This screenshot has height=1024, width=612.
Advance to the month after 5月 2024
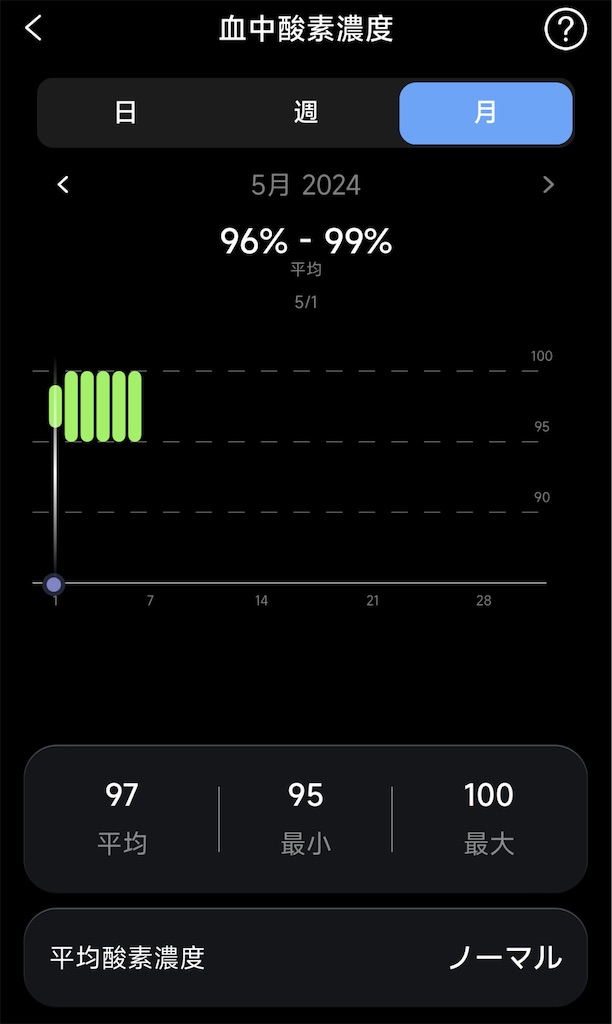548,185
